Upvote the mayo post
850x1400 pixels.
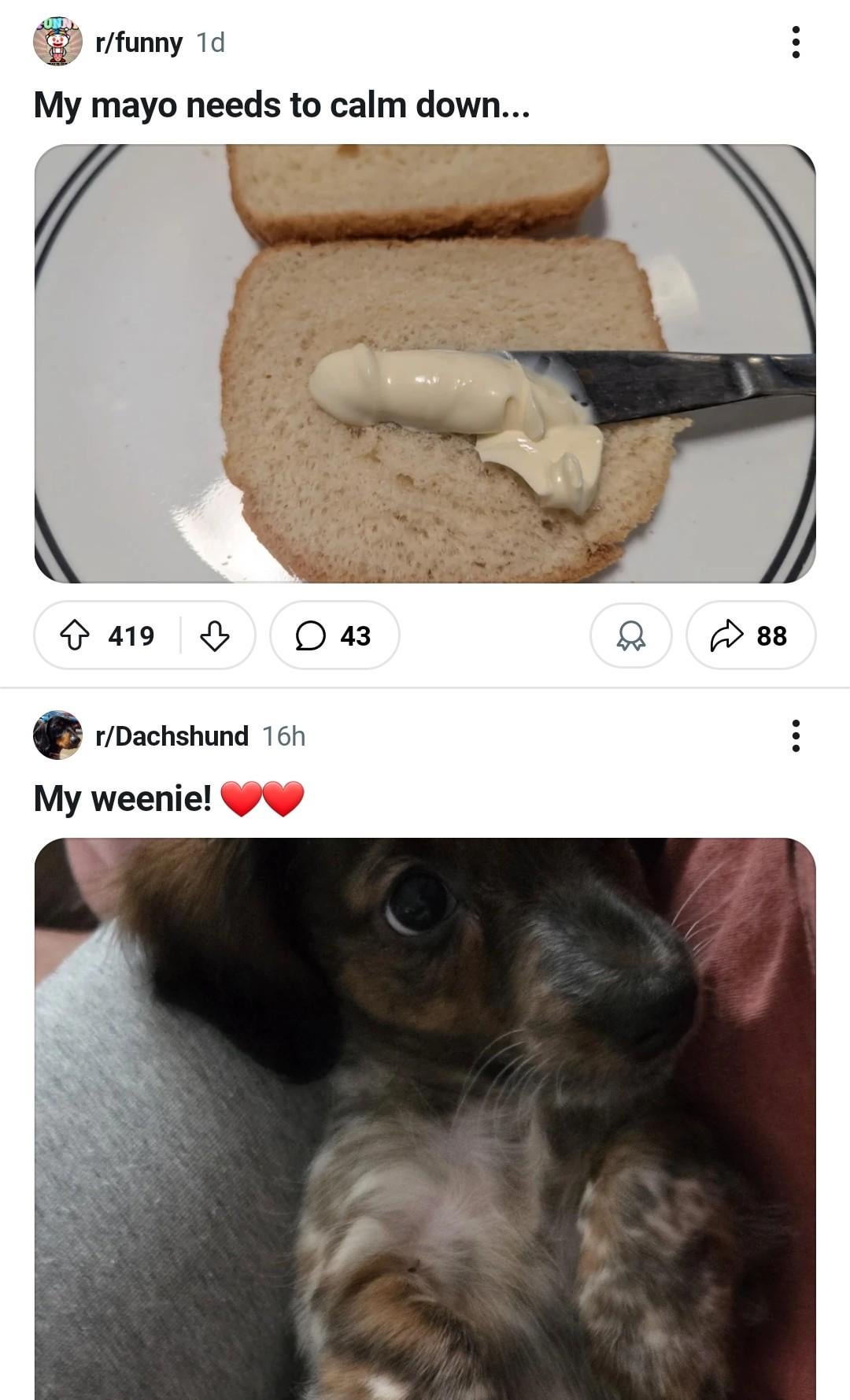pos(75,635)
